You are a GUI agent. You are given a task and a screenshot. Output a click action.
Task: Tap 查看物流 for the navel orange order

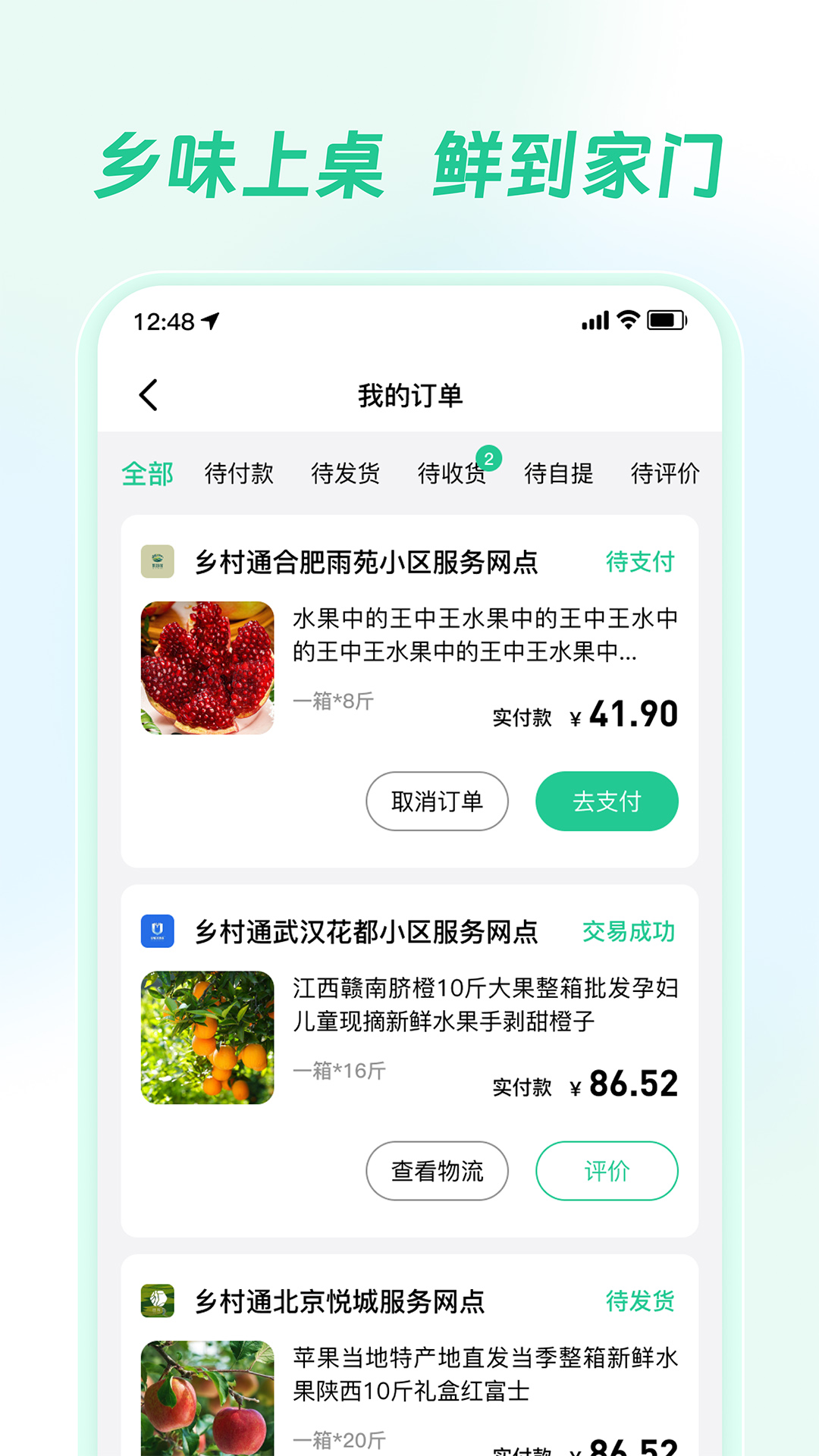(x=437, y=1171)
